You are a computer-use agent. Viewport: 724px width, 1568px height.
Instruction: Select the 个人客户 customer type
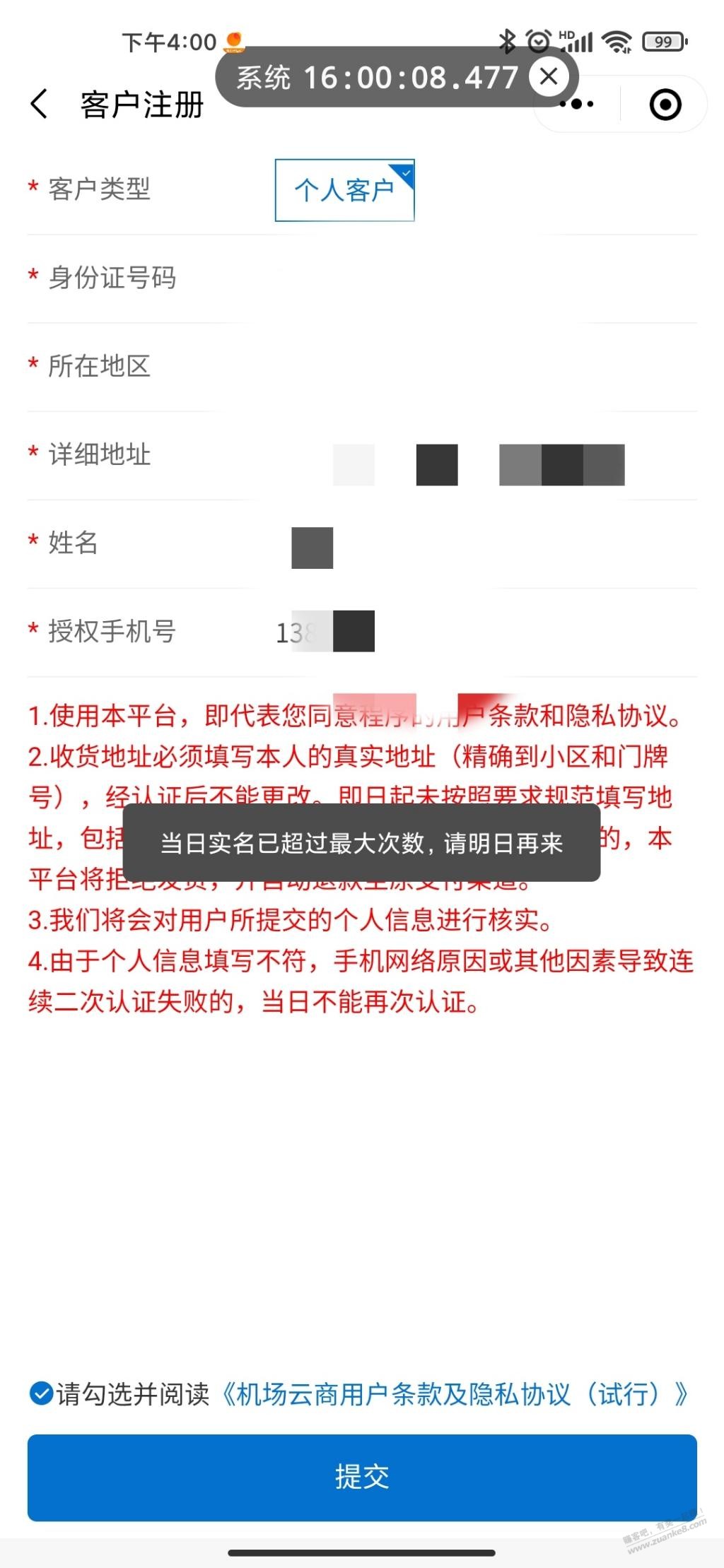coord(344,190)
